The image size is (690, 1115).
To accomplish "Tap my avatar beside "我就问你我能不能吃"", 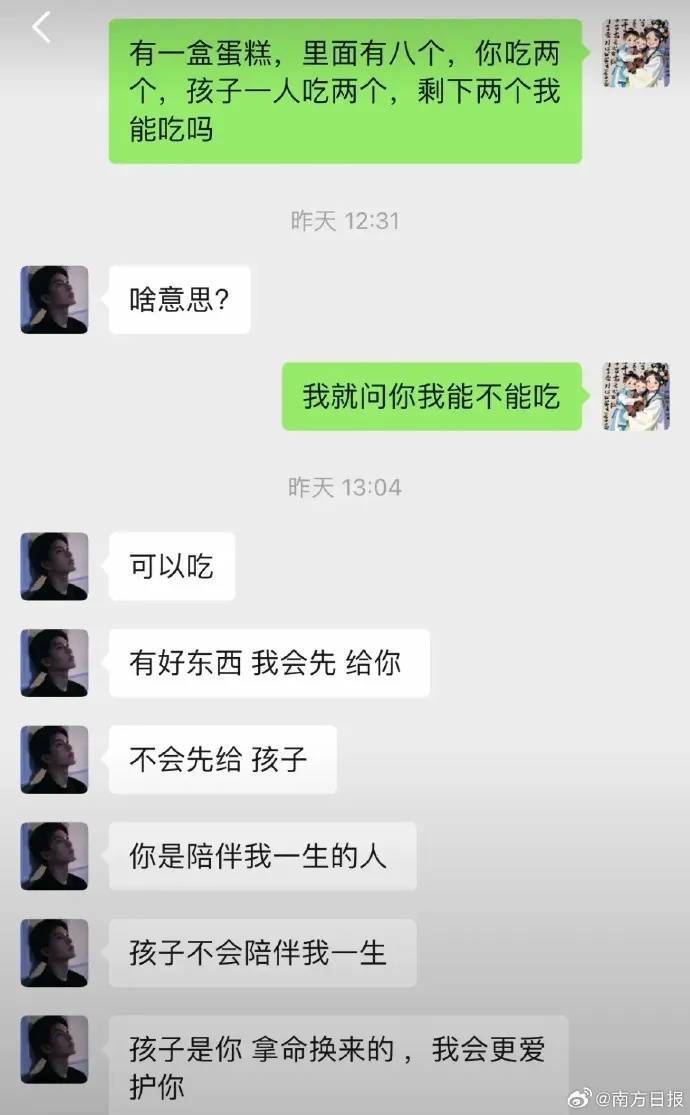I will [x=635, y=396].
